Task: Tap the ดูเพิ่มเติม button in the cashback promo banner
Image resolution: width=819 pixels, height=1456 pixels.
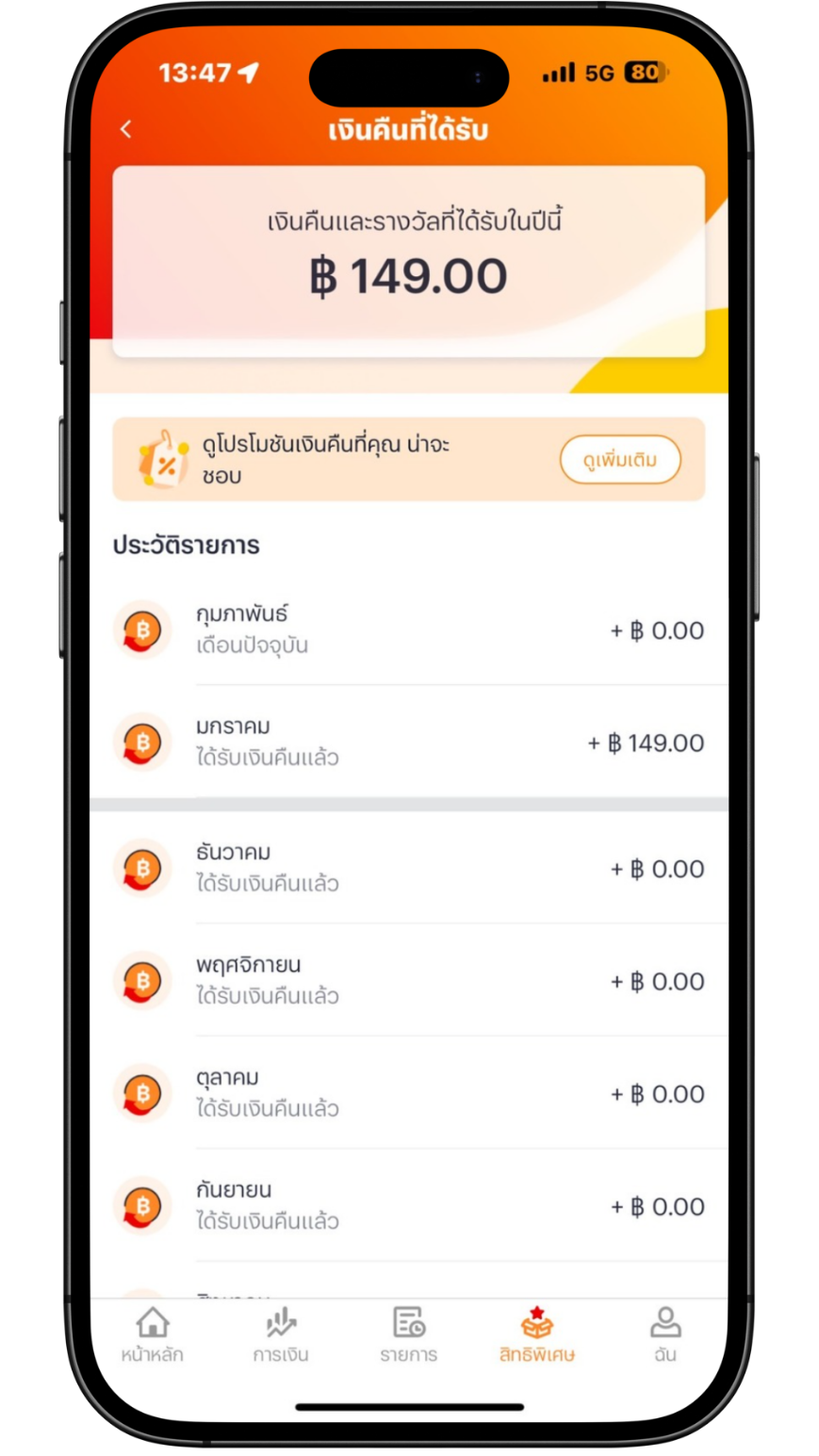Action: (x=619, y=460)
